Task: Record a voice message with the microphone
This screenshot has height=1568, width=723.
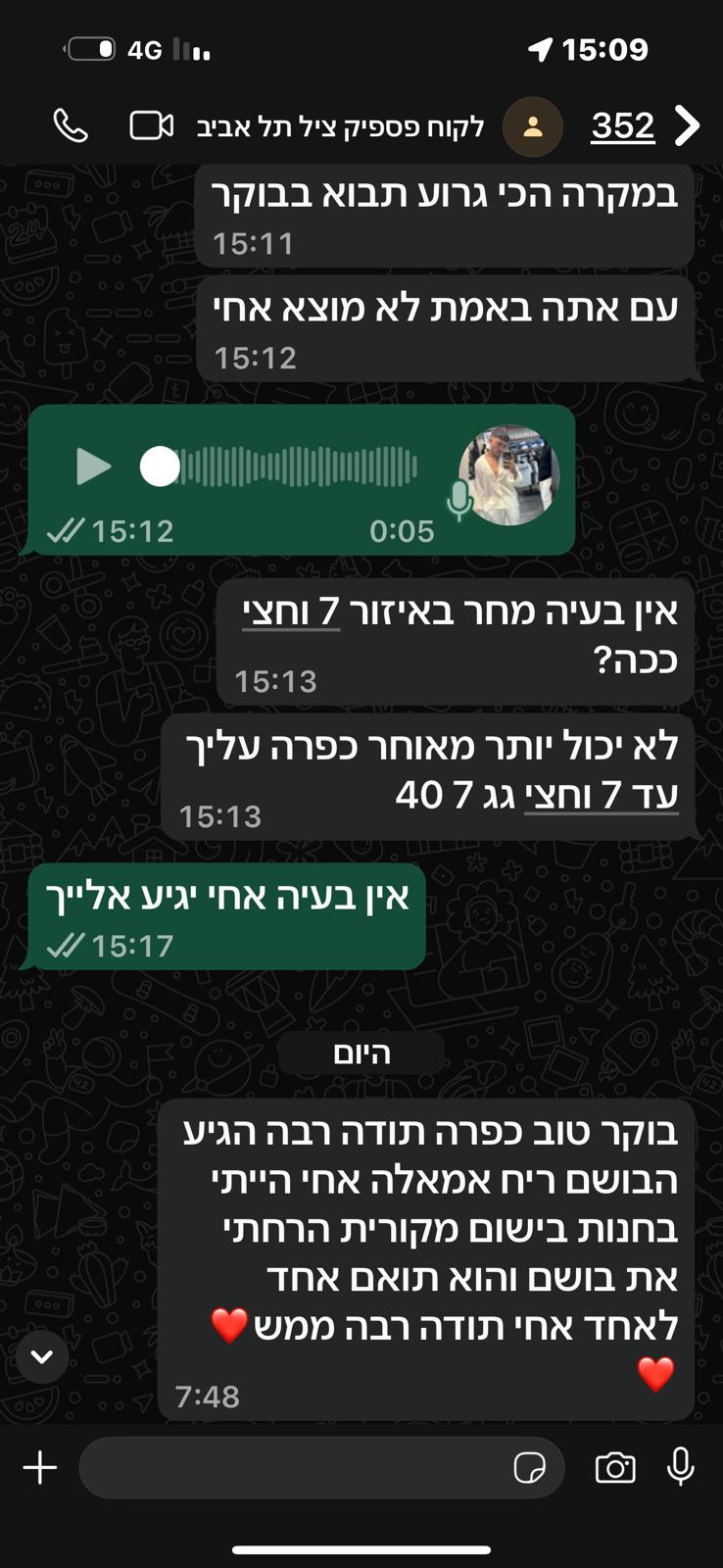Action: [681, 1467]
